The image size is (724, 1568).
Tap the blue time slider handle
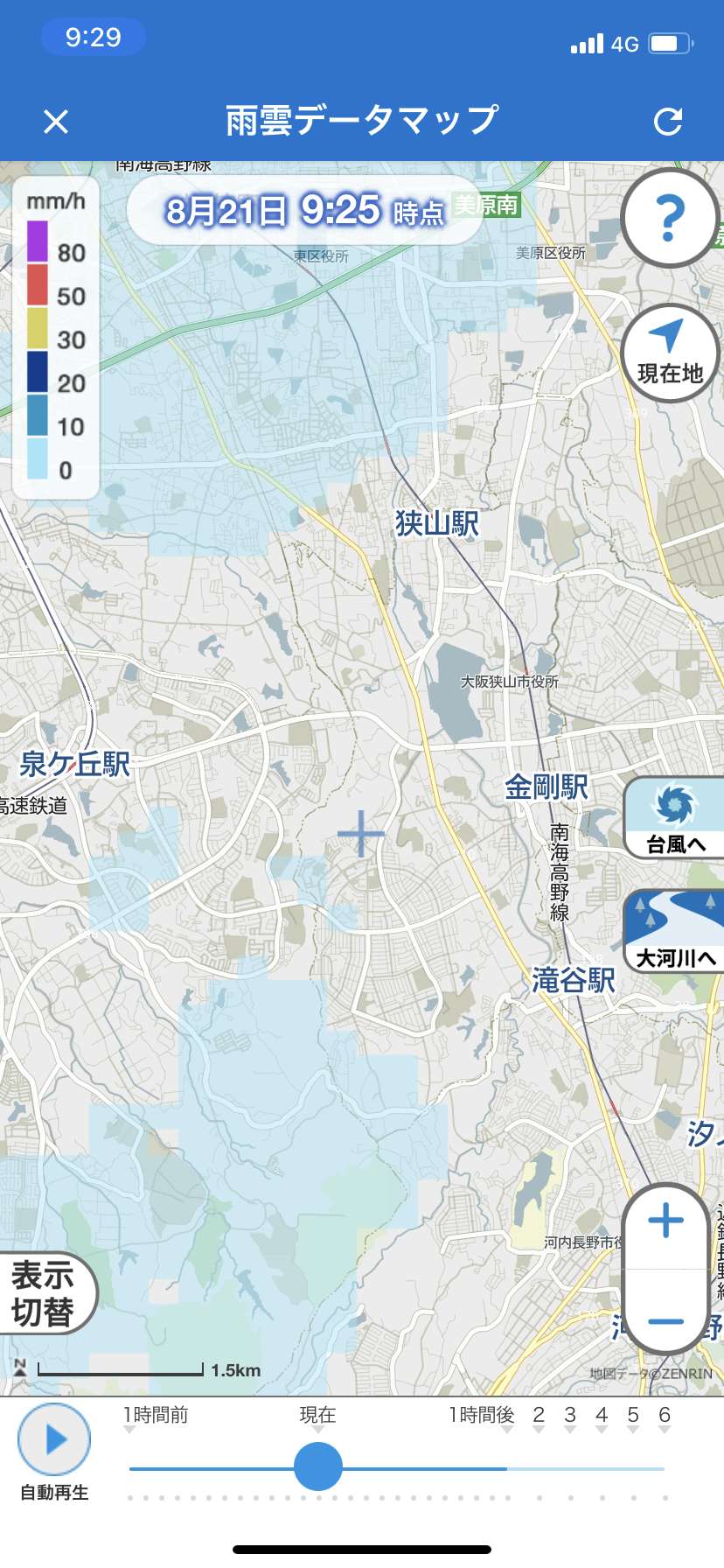[318, 1467]
